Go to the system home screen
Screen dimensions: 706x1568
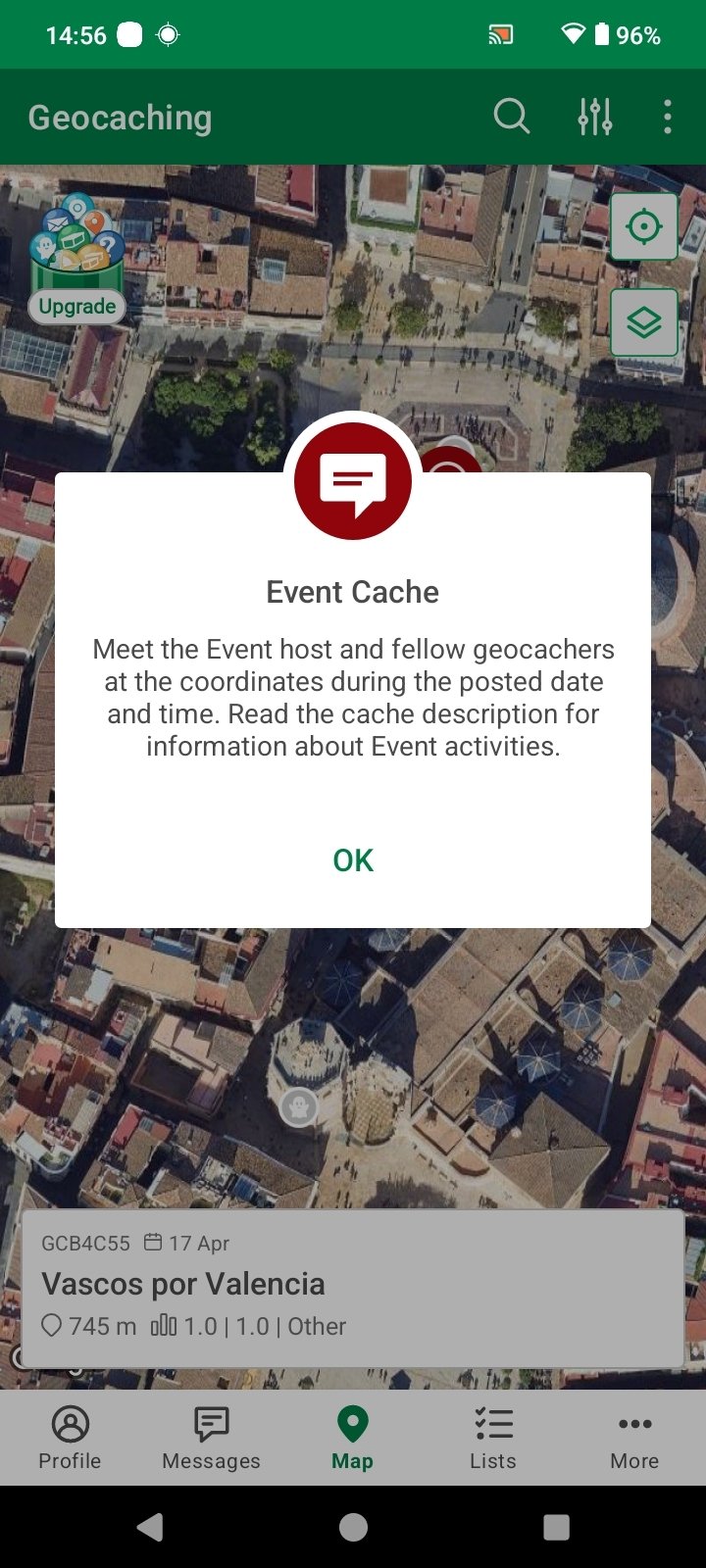(353, 1527)
